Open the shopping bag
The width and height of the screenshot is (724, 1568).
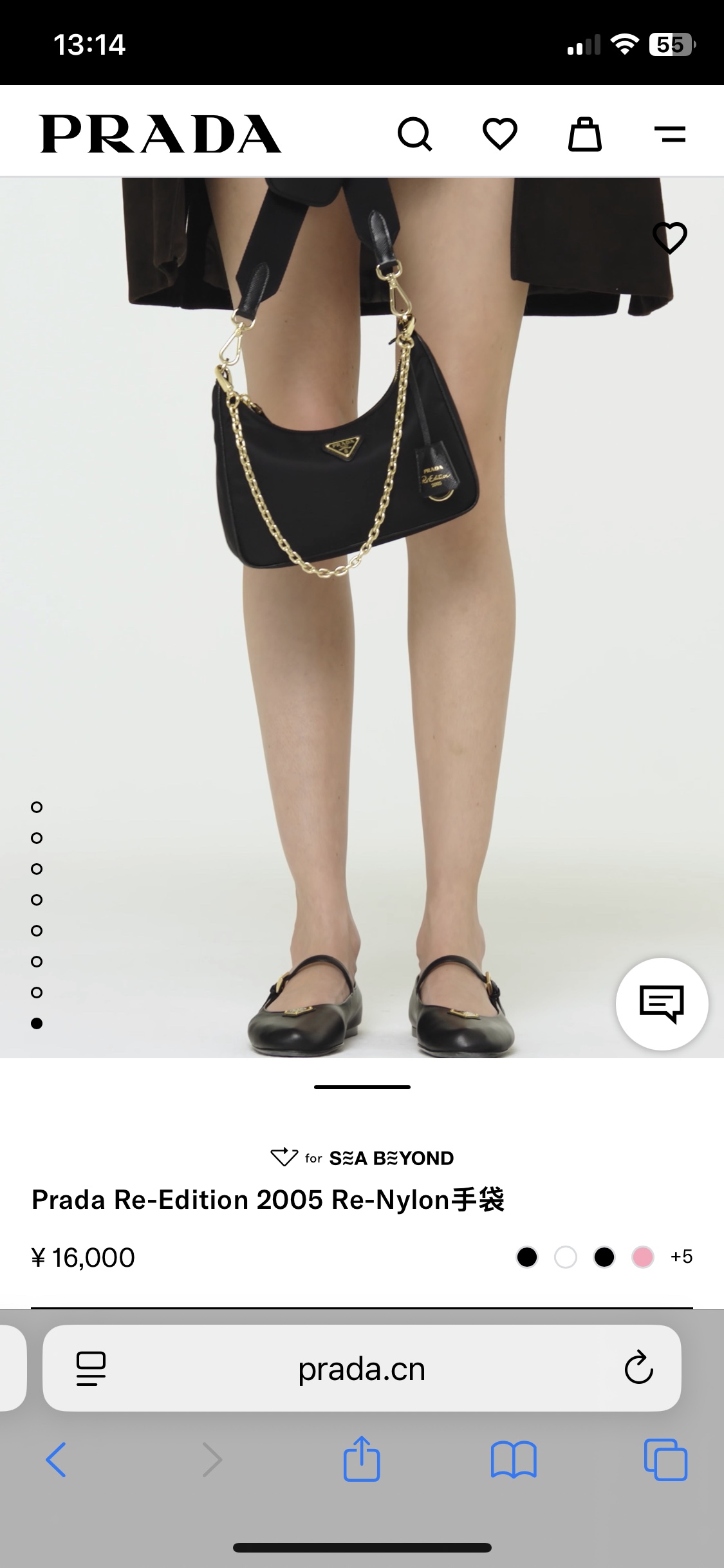click(585, 134)
